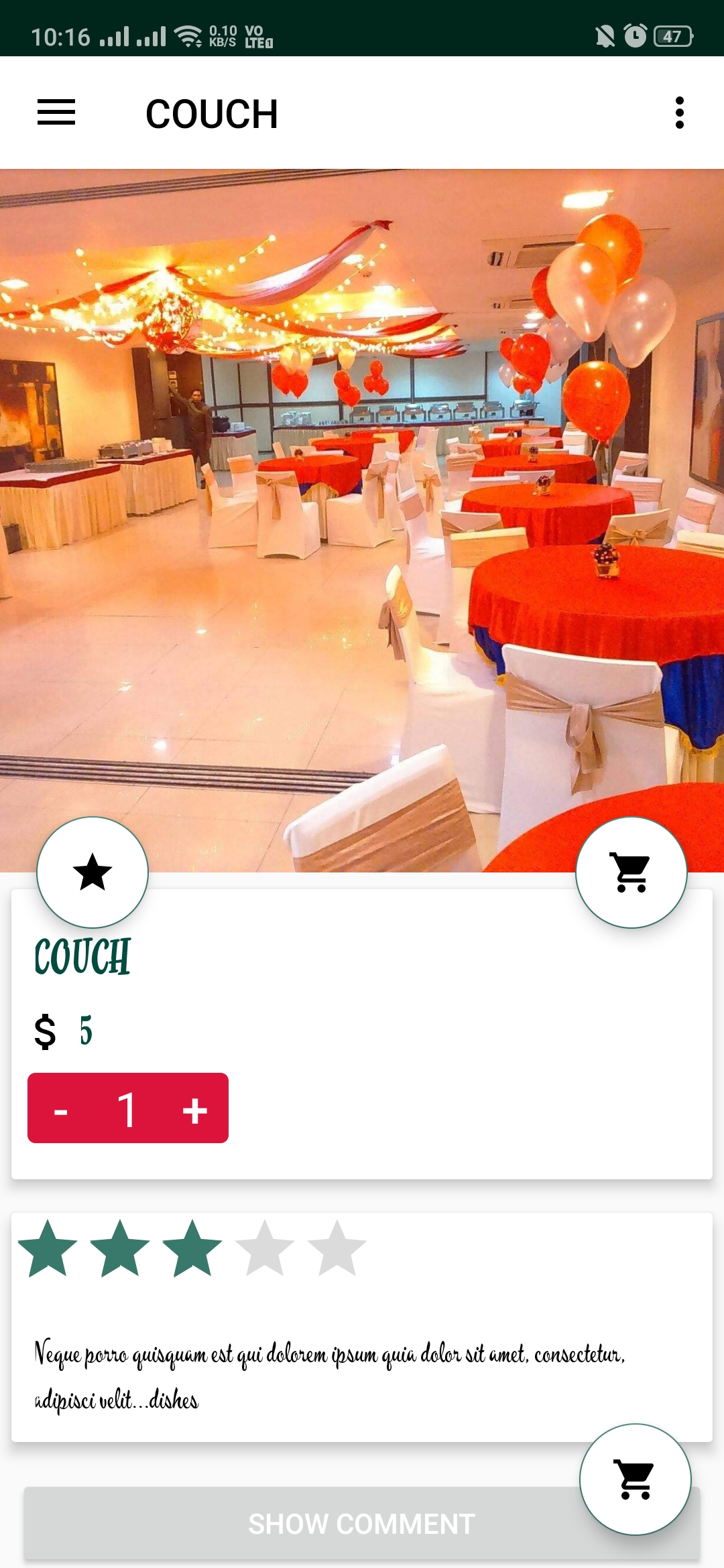Open the floating cart button at the bottom
Image resolution: width=724 pixels, height=1568 pixels.
(635, 1479)
